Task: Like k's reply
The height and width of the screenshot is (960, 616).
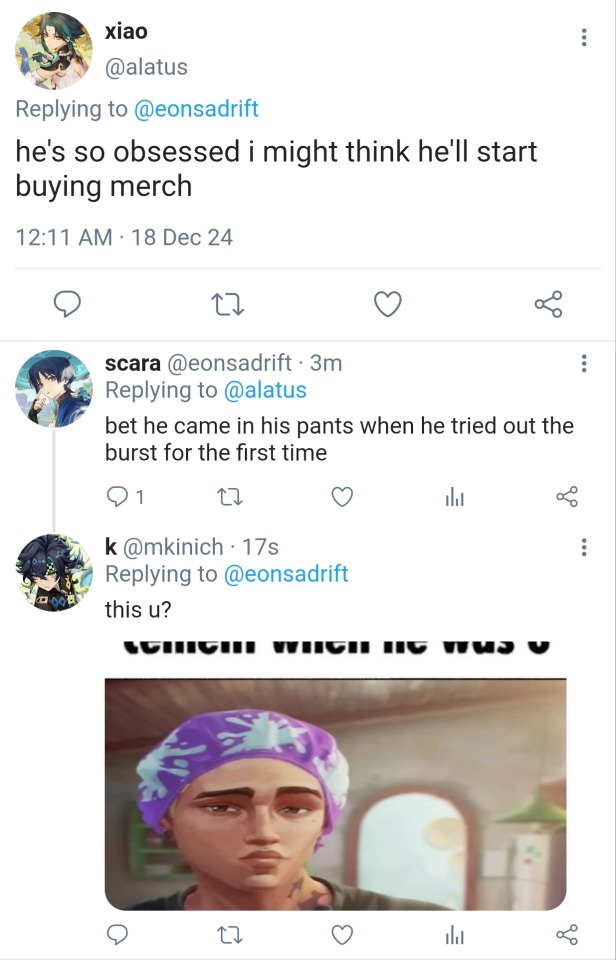Action: 342,936
